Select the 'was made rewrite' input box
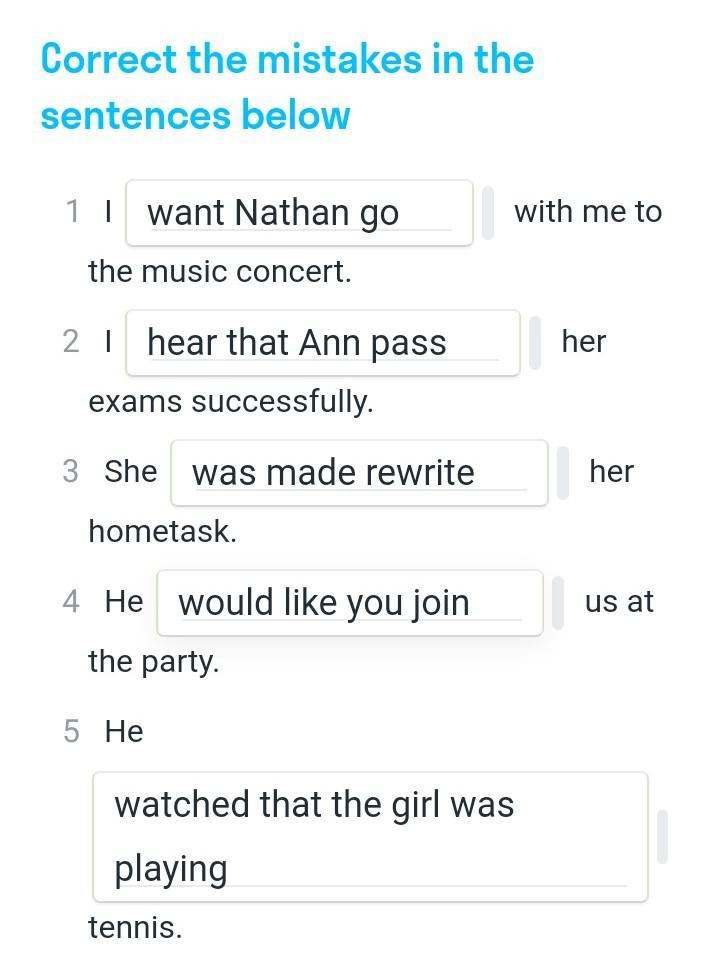720x956 pixels. point(358,473)
